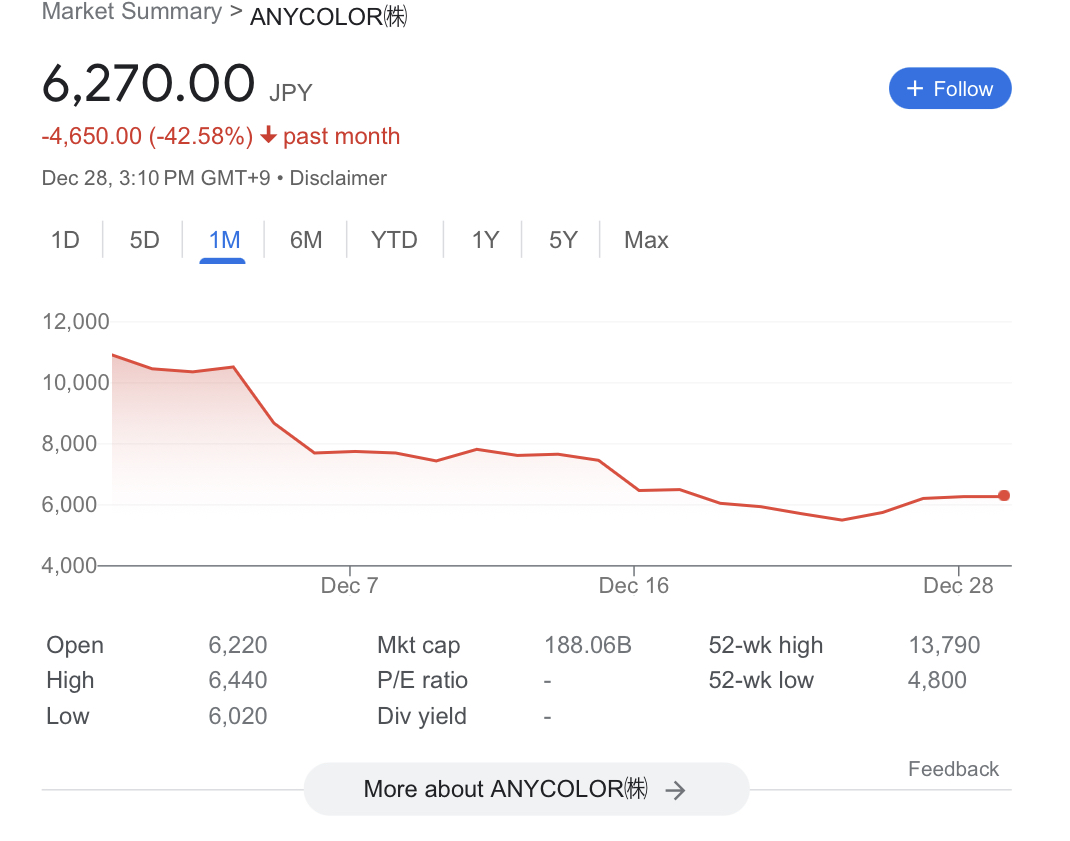Switch chart to 1D range
Image resolution: width=1070 pixels, height=841 pixels.
pos(65,240)
